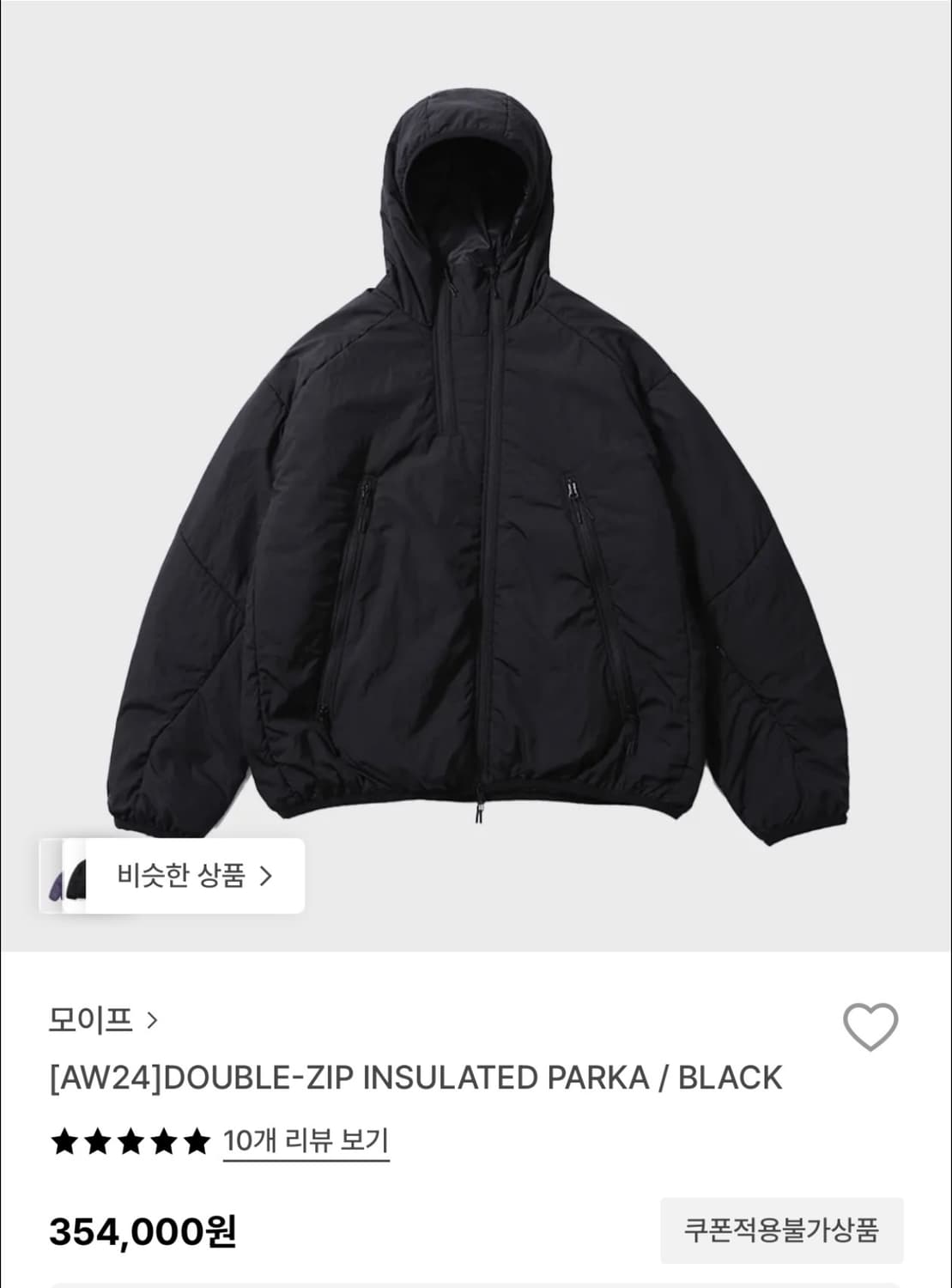Open 10개 리뷰 보기 reviews link
The image size is (952, 1288).
coord(305,1143)
